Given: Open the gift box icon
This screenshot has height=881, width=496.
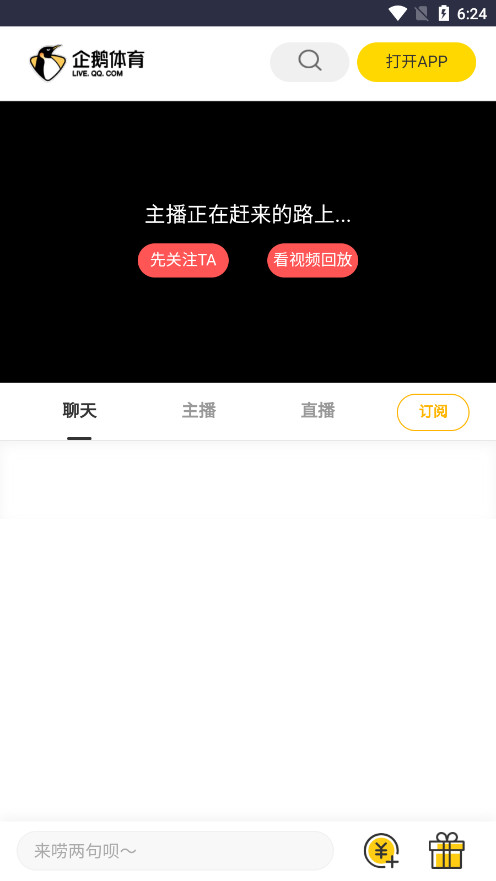Looking at the screenshot, I should tap(447, 851).
